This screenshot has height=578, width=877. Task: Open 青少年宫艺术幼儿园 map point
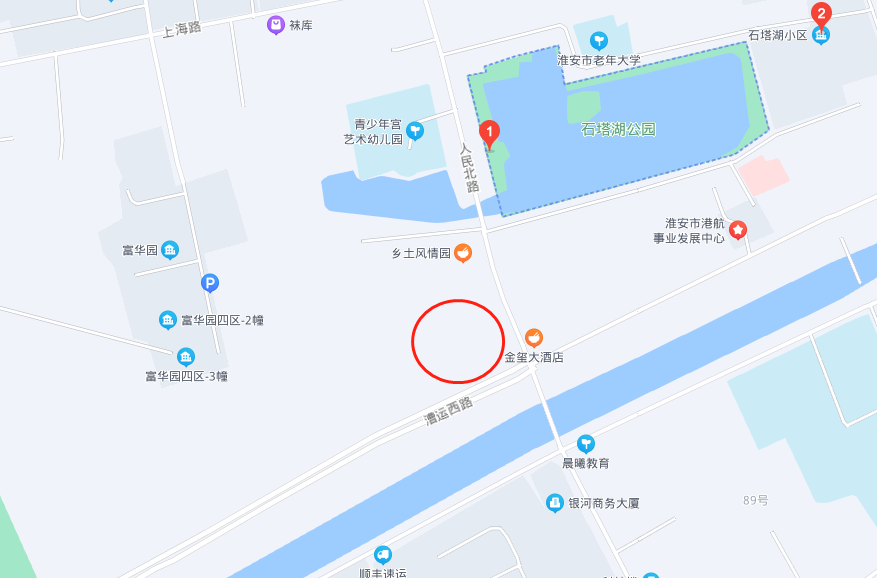[414, 129]
